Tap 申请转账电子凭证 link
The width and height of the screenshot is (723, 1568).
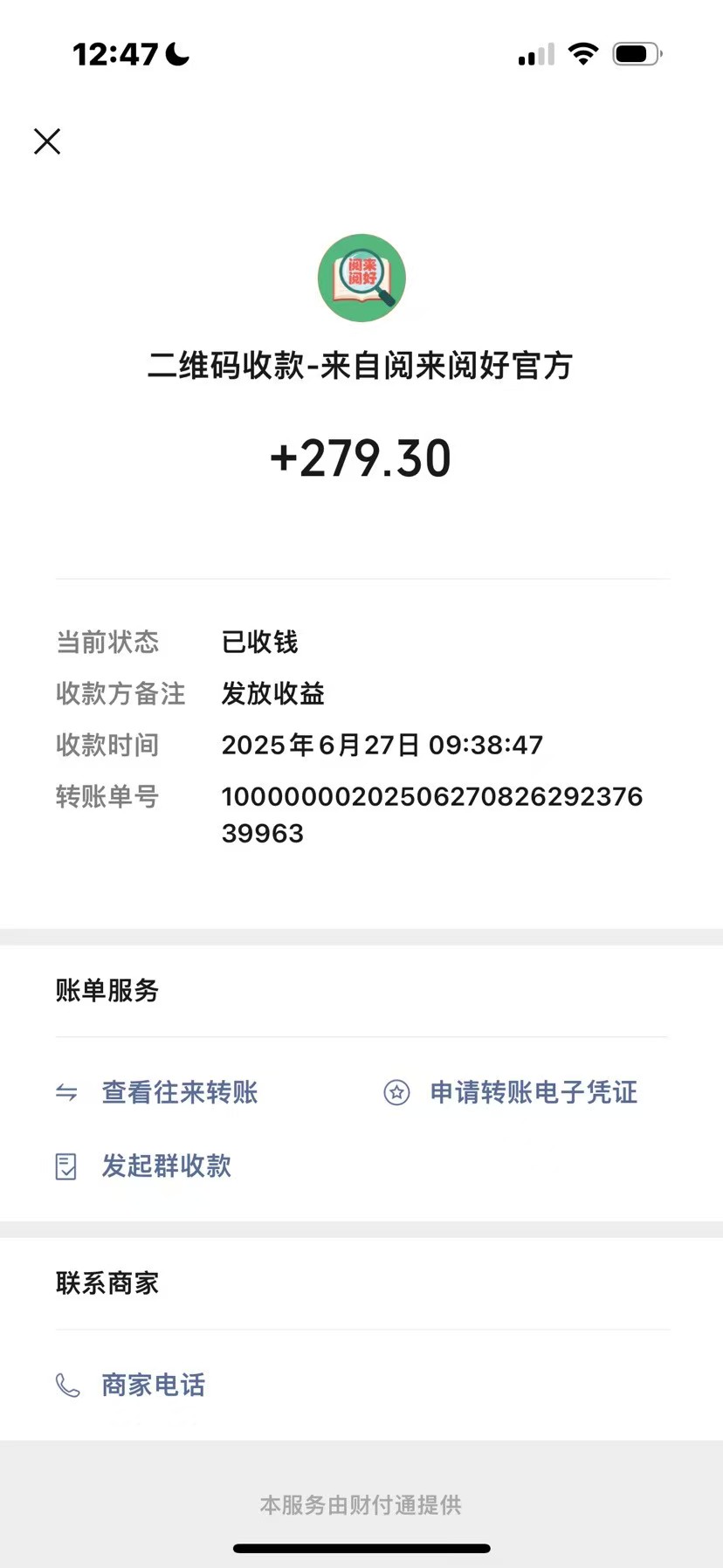coord(533,1092)
